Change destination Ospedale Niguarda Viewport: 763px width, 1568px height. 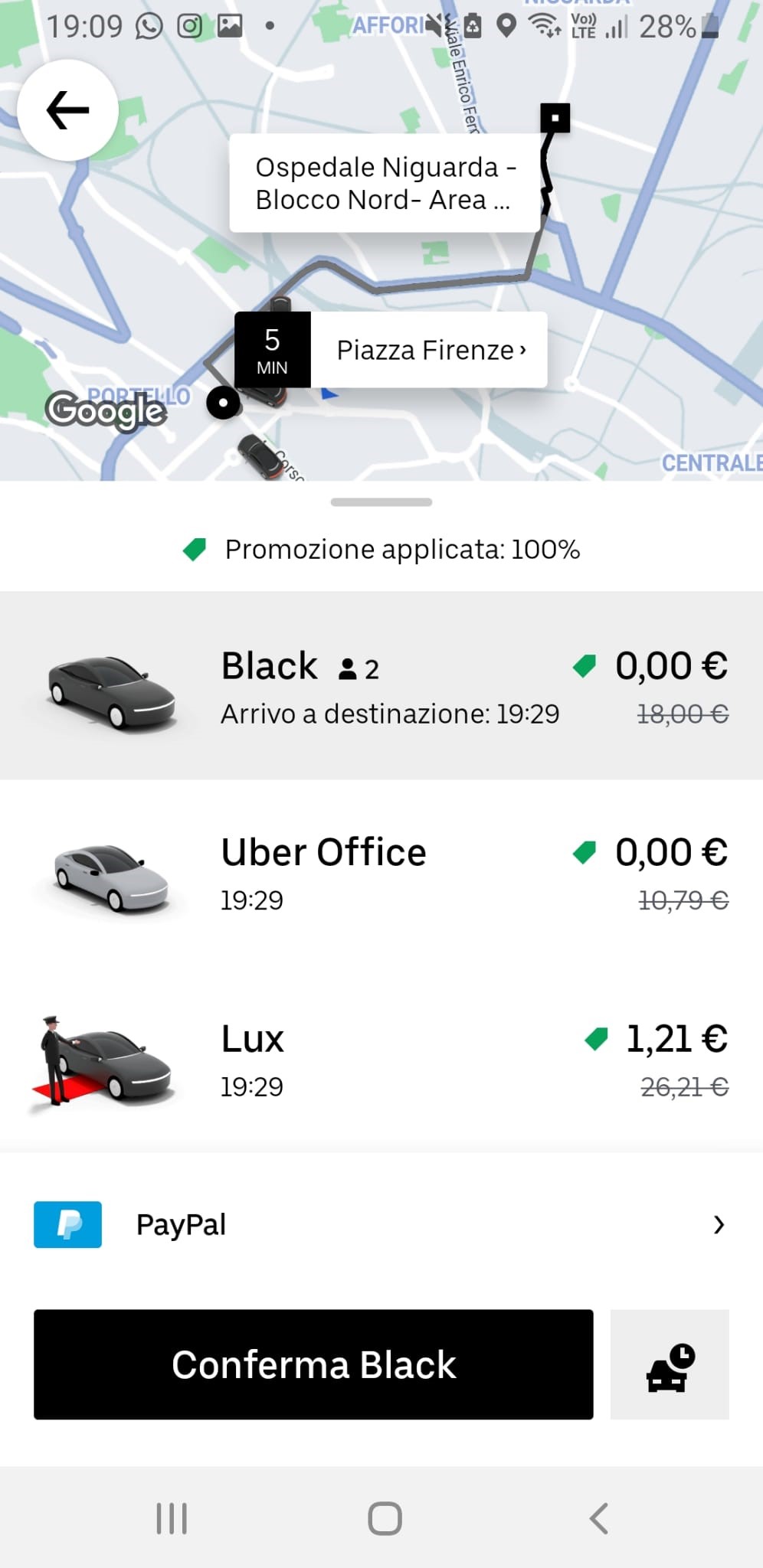383,184
